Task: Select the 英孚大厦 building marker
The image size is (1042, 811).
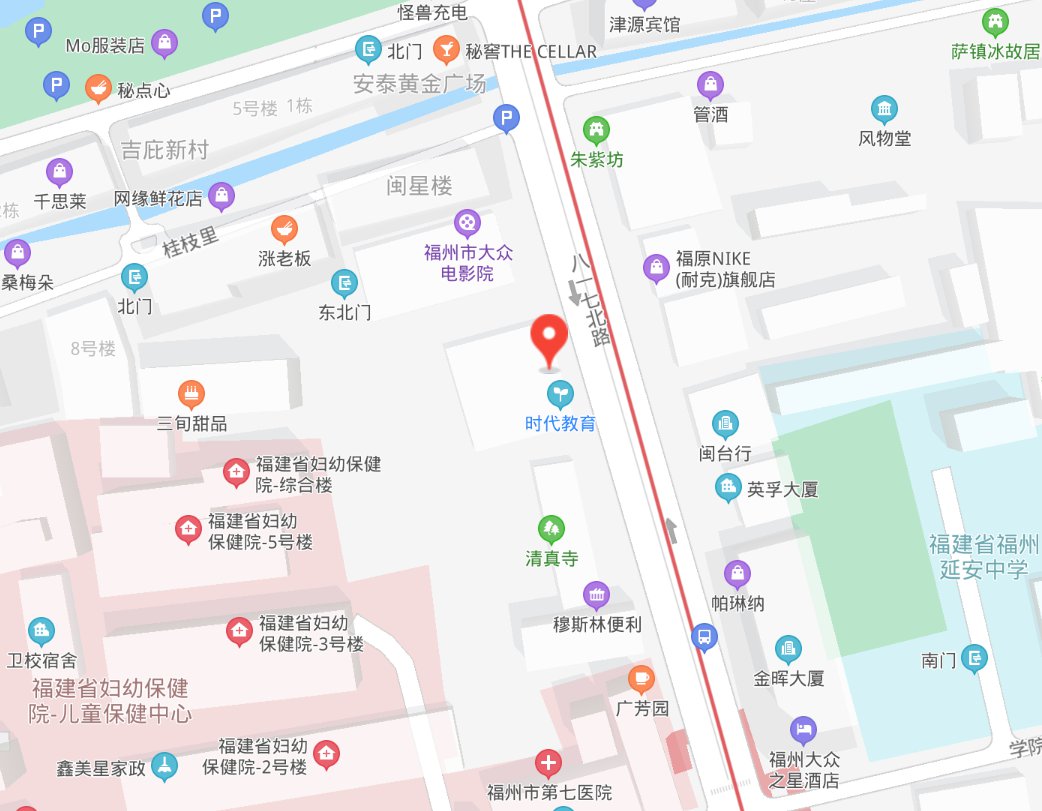Action: click(729, 488)
